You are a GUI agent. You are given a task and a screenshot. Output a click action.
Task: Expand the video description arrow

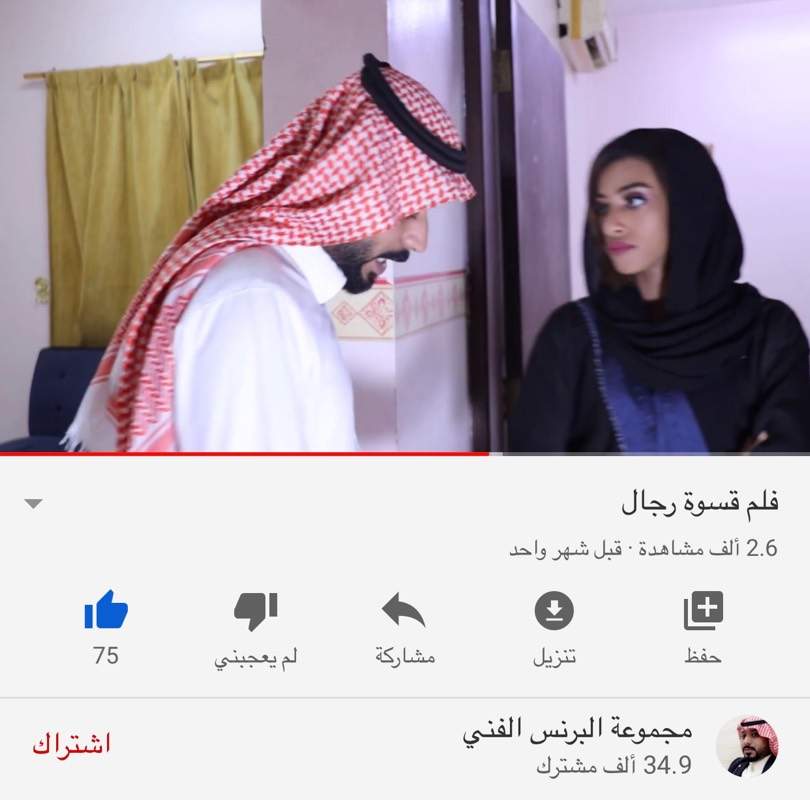pos(33,504)
